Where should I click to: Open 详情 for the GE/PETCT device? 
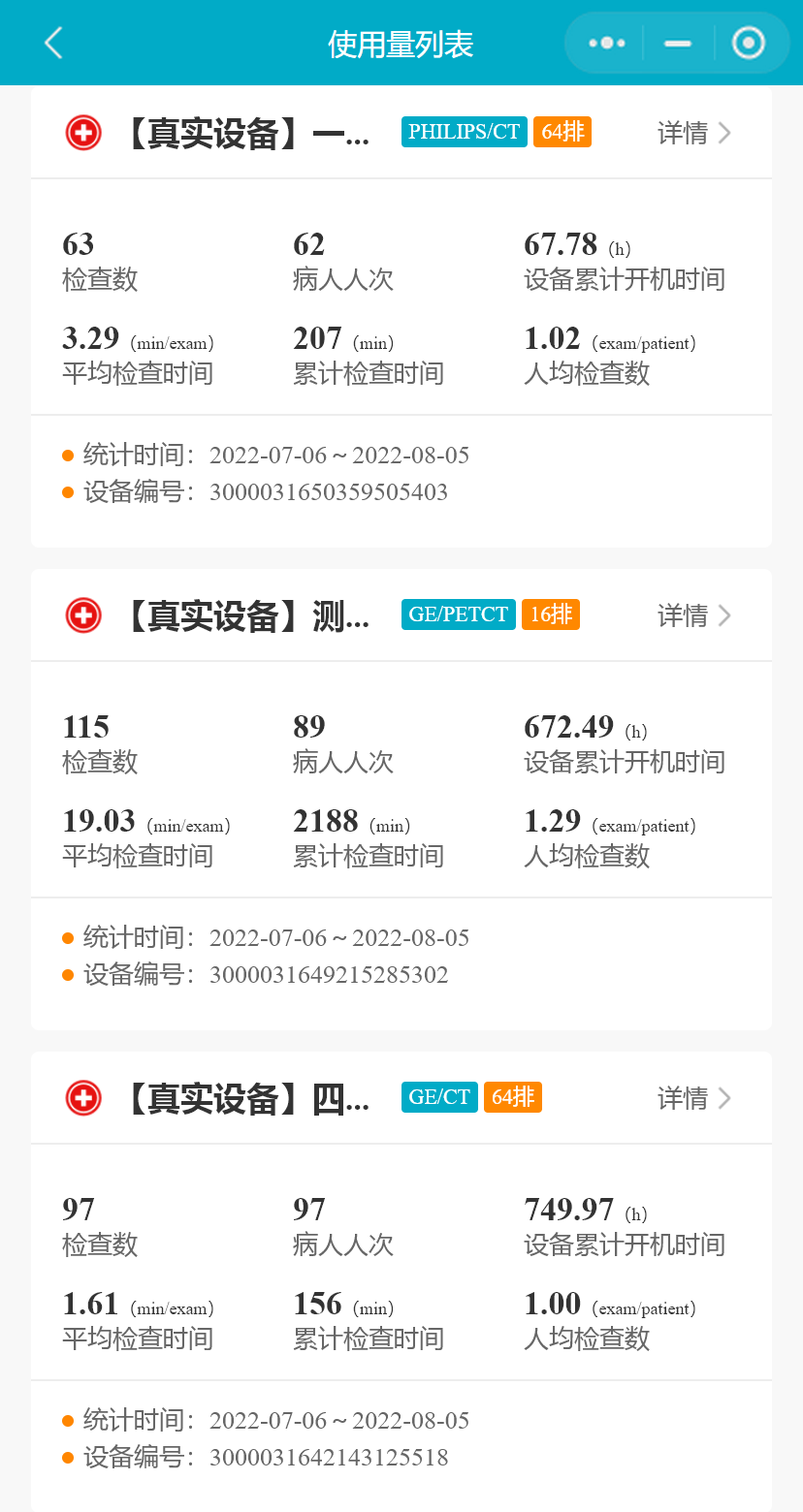[x=693, y=615]
